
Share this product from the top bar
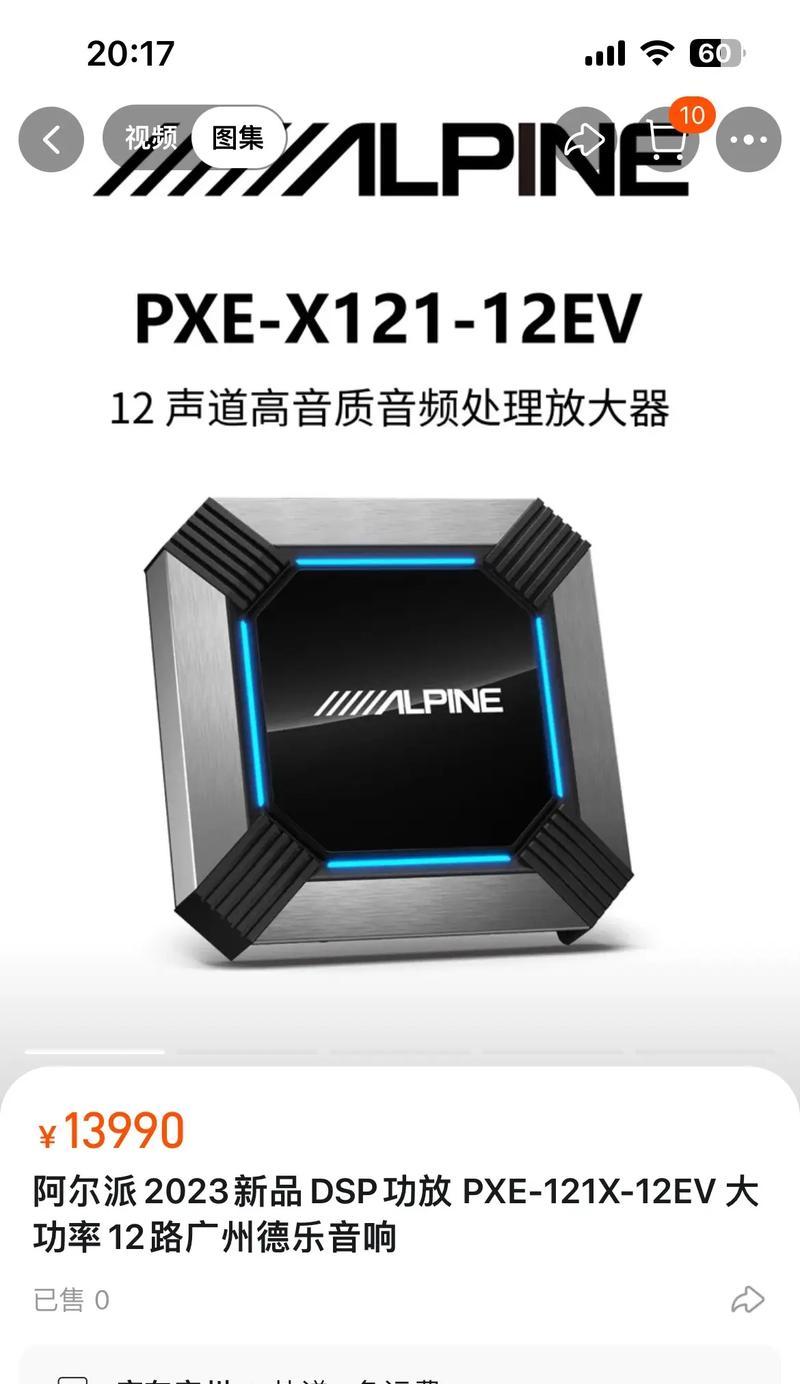click(x=585, y=140)
